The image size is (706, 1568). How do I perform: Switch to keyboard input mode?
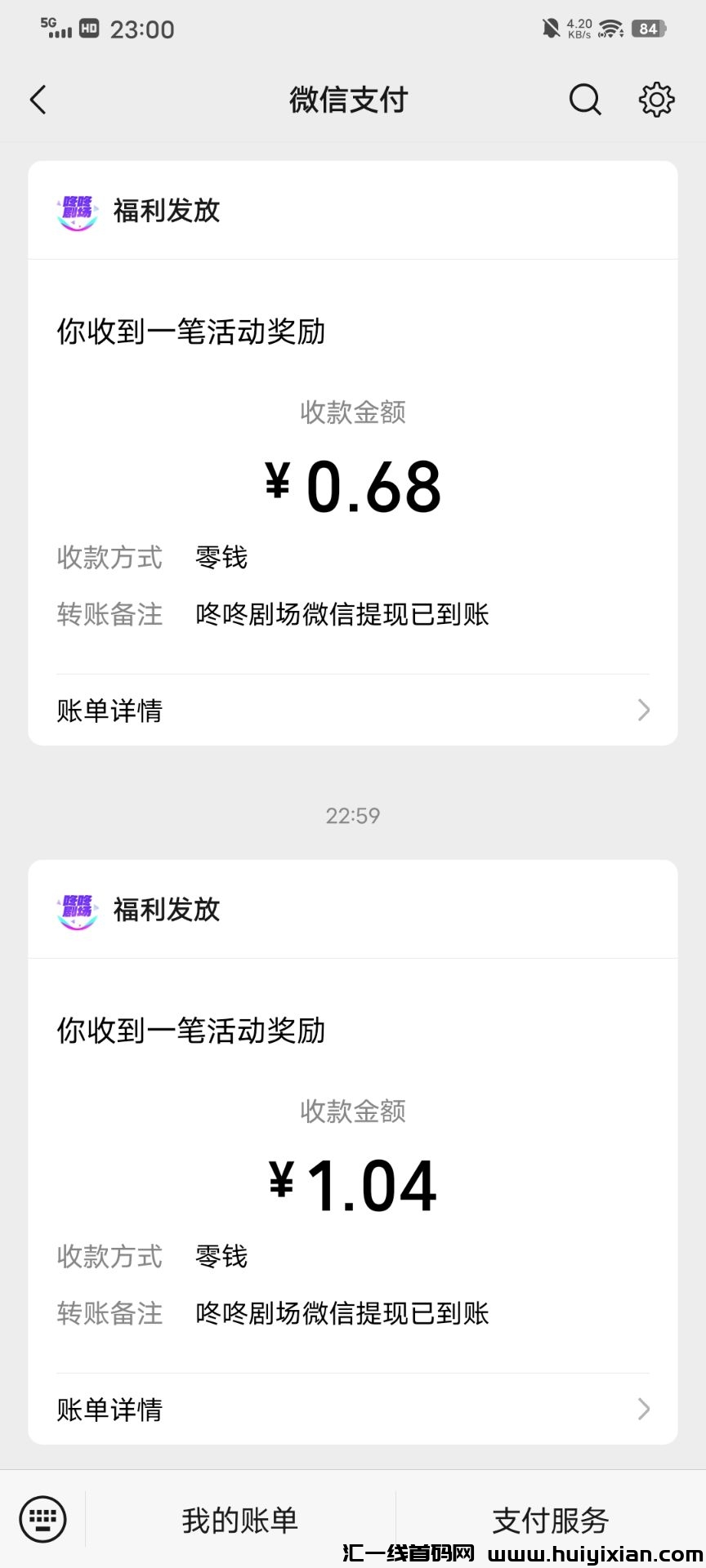click(42, 1519)
